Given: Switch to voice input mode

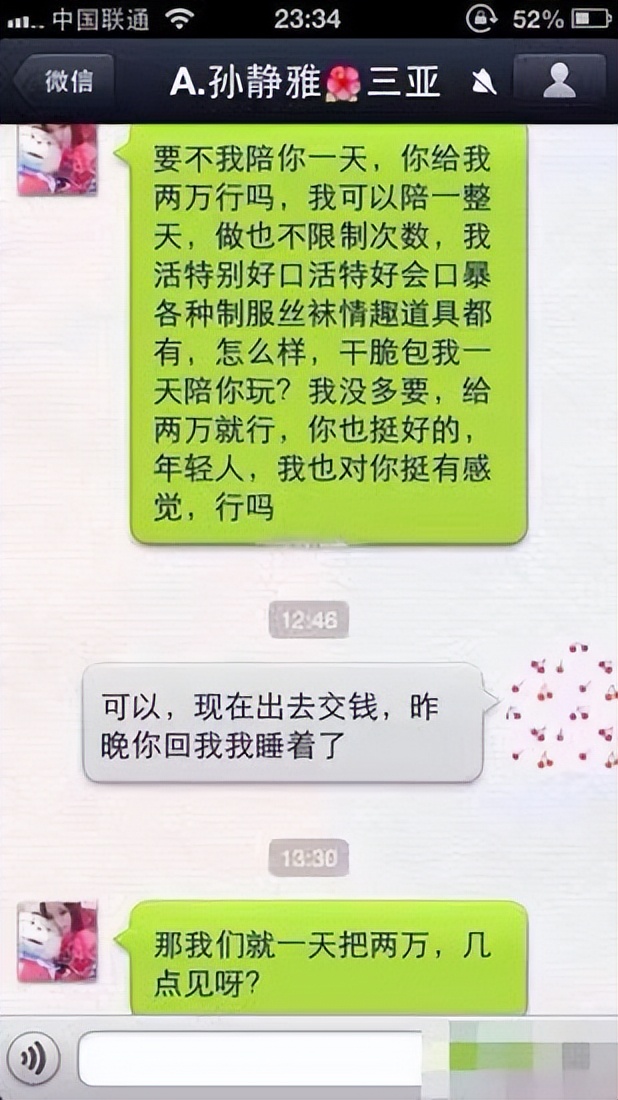Looking at the screenshot, I should tap(33, 1058).
